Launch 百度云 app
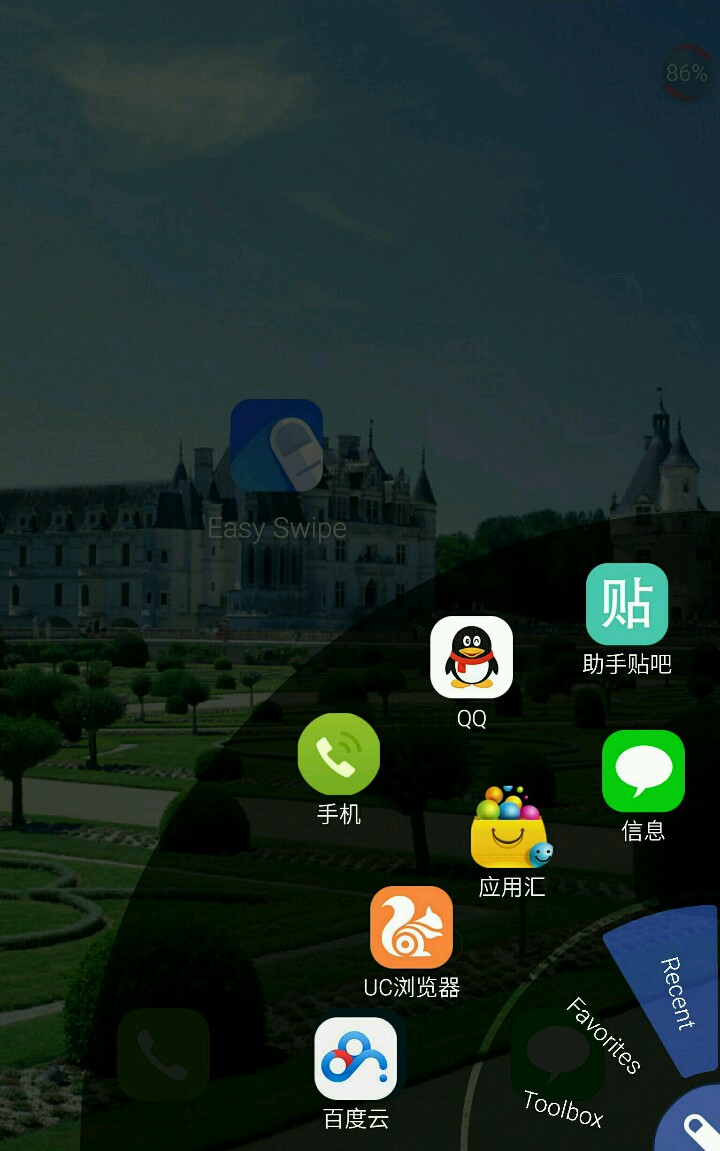720x1151 pixels. 356,1059
